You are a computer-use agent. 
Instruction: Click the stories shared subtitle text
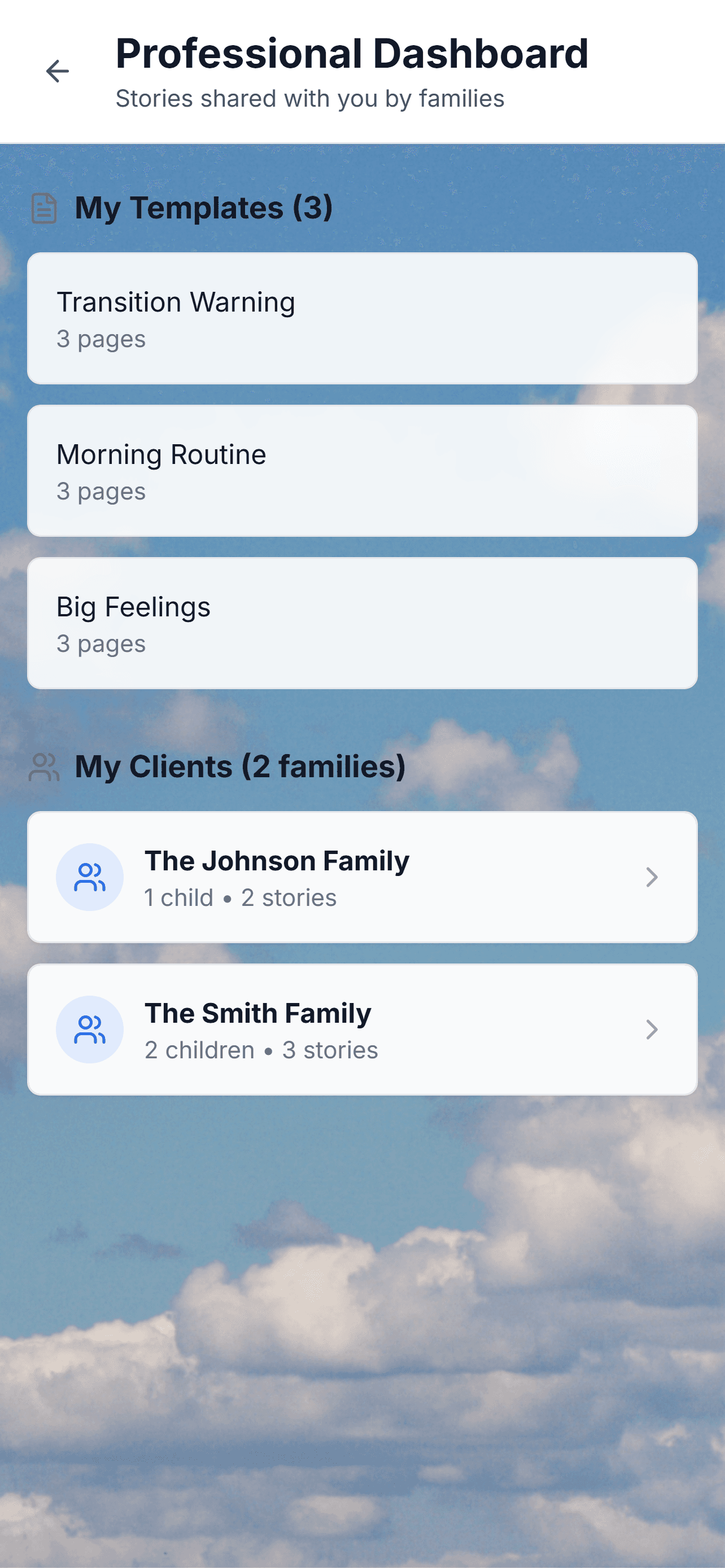pos(309,98)
